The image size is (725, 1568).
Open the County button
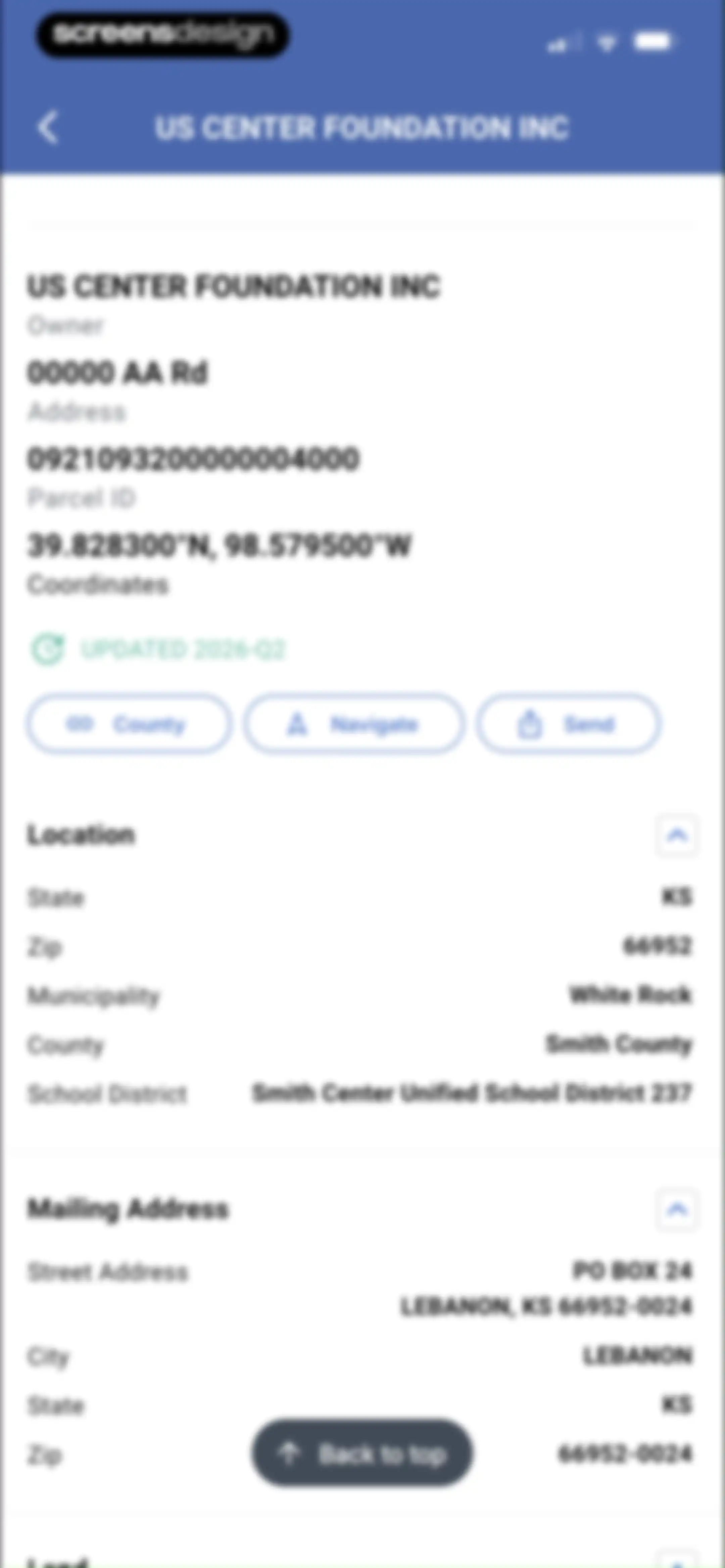tap(129, 724)
